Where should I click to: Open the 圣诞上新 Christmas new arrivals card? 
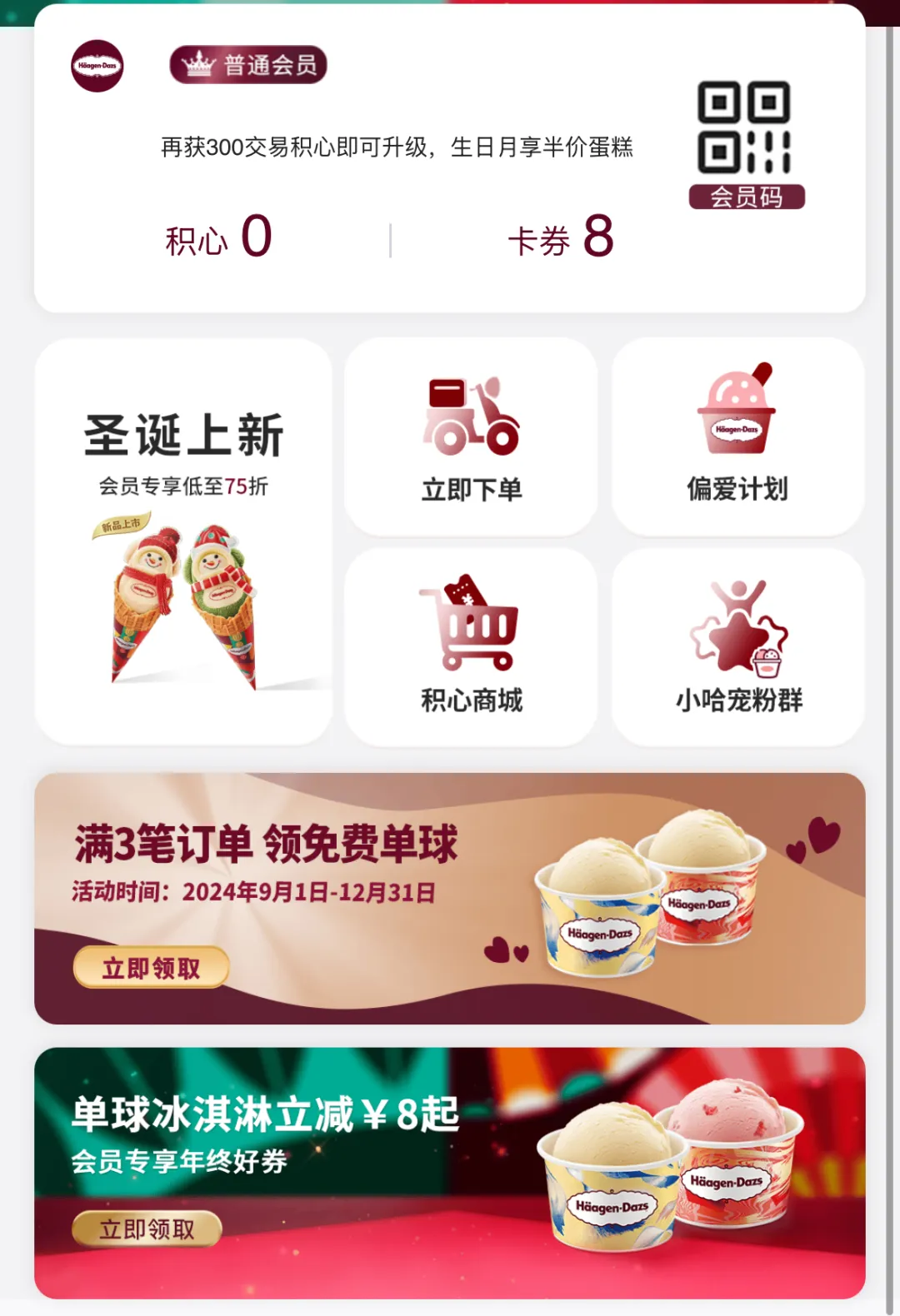pyautogui.click(x=183, y=541)
